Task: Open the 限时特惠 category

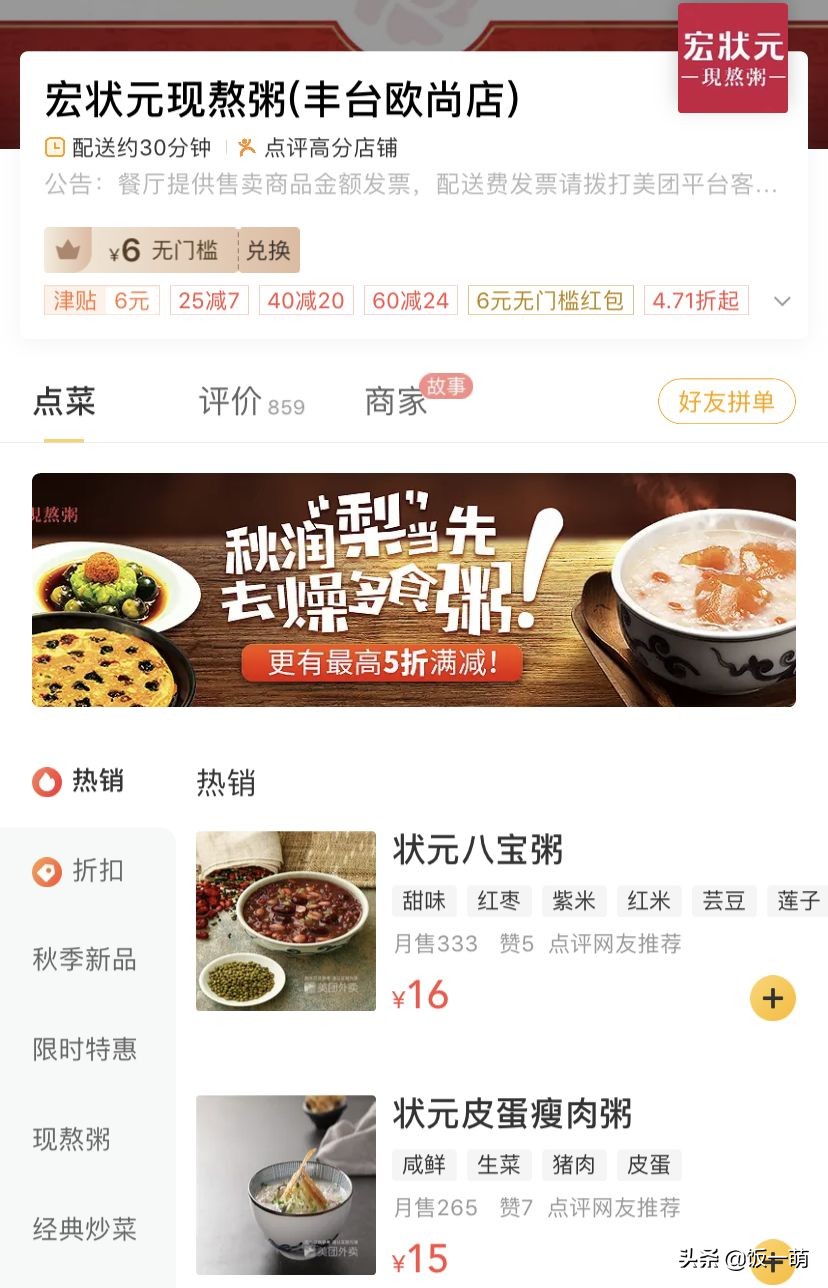Action: (x=85, y=1050)
